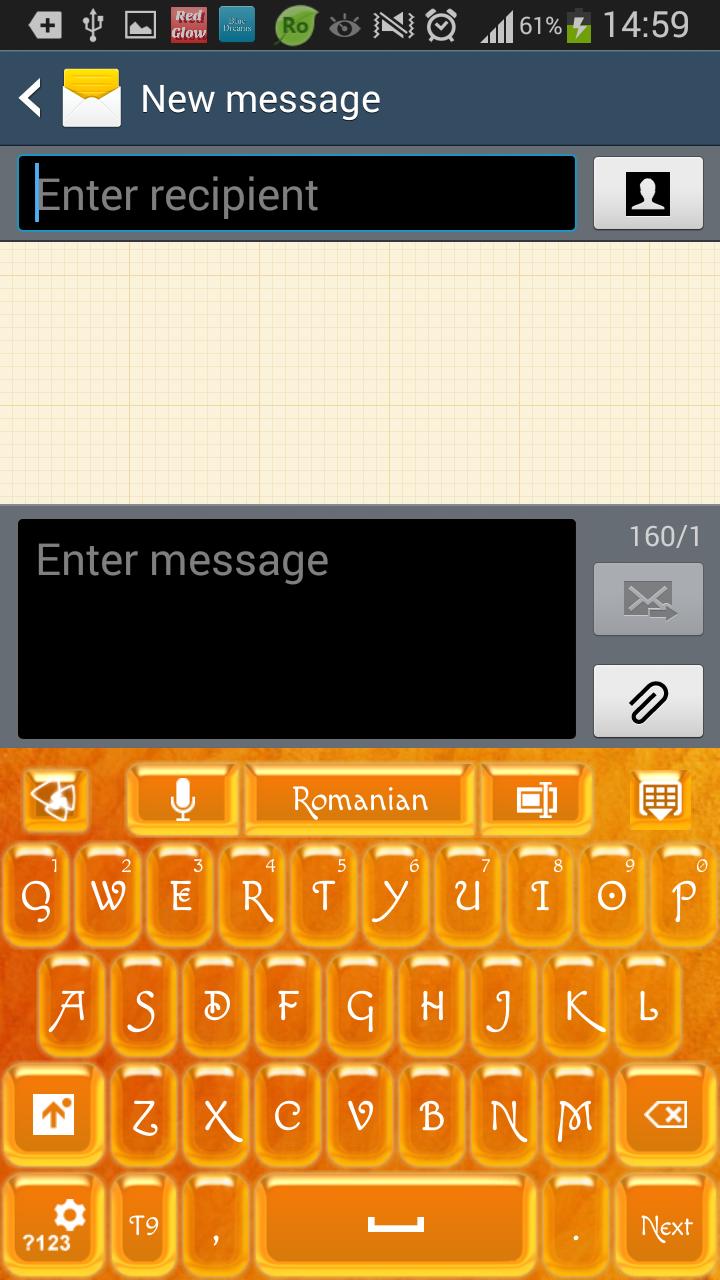Go back from New message screen
The image size is (720, 1280).
(x=32, y=99)
